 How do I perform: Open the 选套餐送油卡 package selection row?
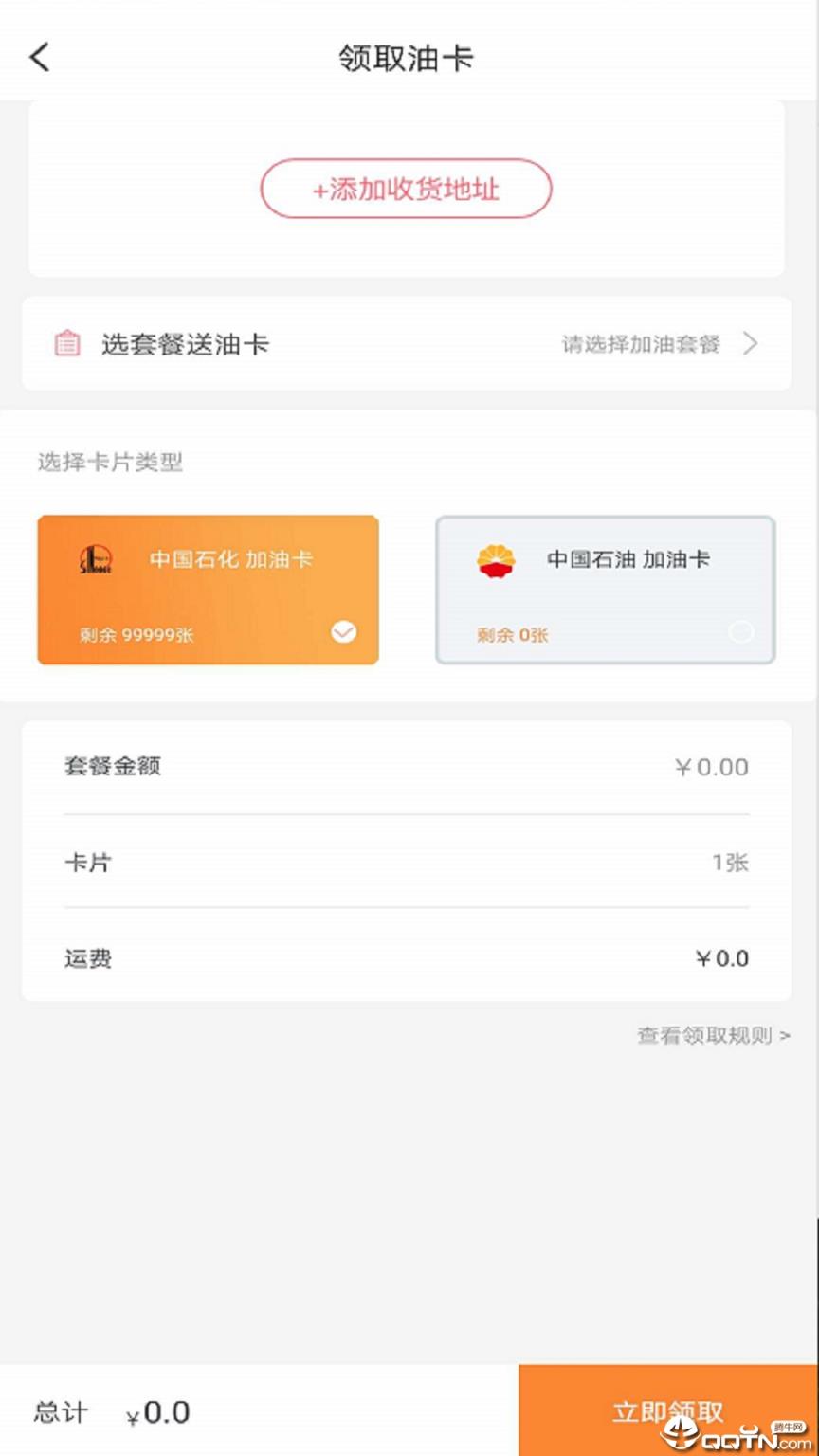pyautogui.click(x=406, y=343)
